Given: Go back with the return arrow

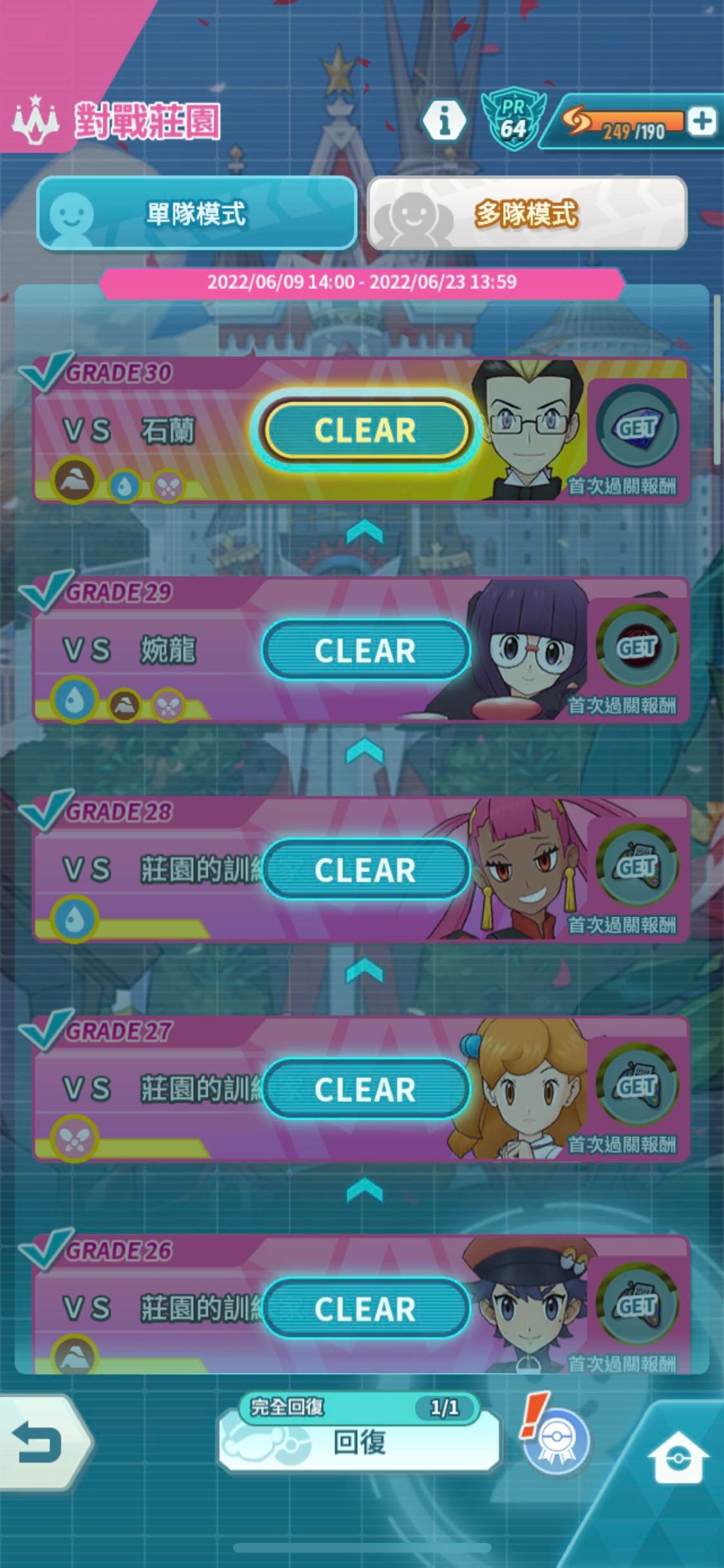Looking at the screenshot, I should (39, 1442).
